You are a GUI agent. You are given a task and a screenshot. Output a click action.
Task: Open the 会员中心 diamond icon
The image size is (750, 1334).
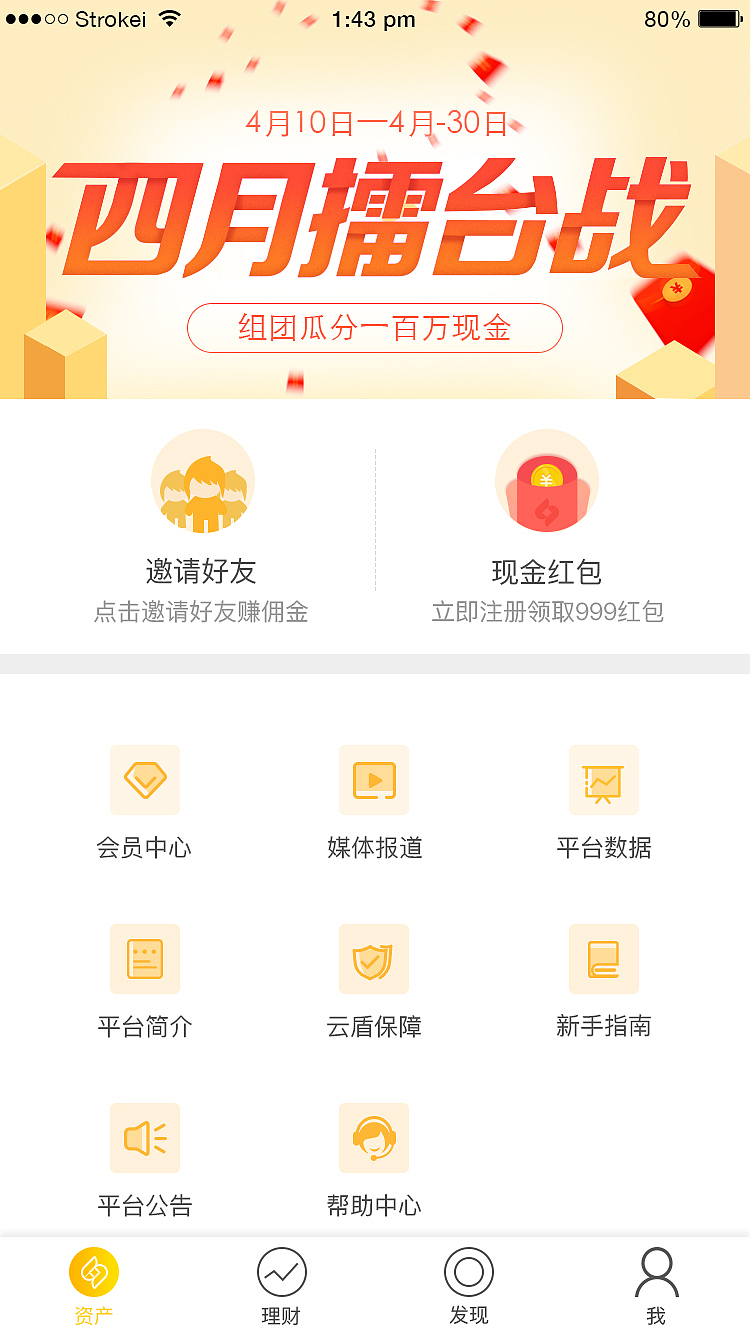pyautogui.click(x=144, y=780)
